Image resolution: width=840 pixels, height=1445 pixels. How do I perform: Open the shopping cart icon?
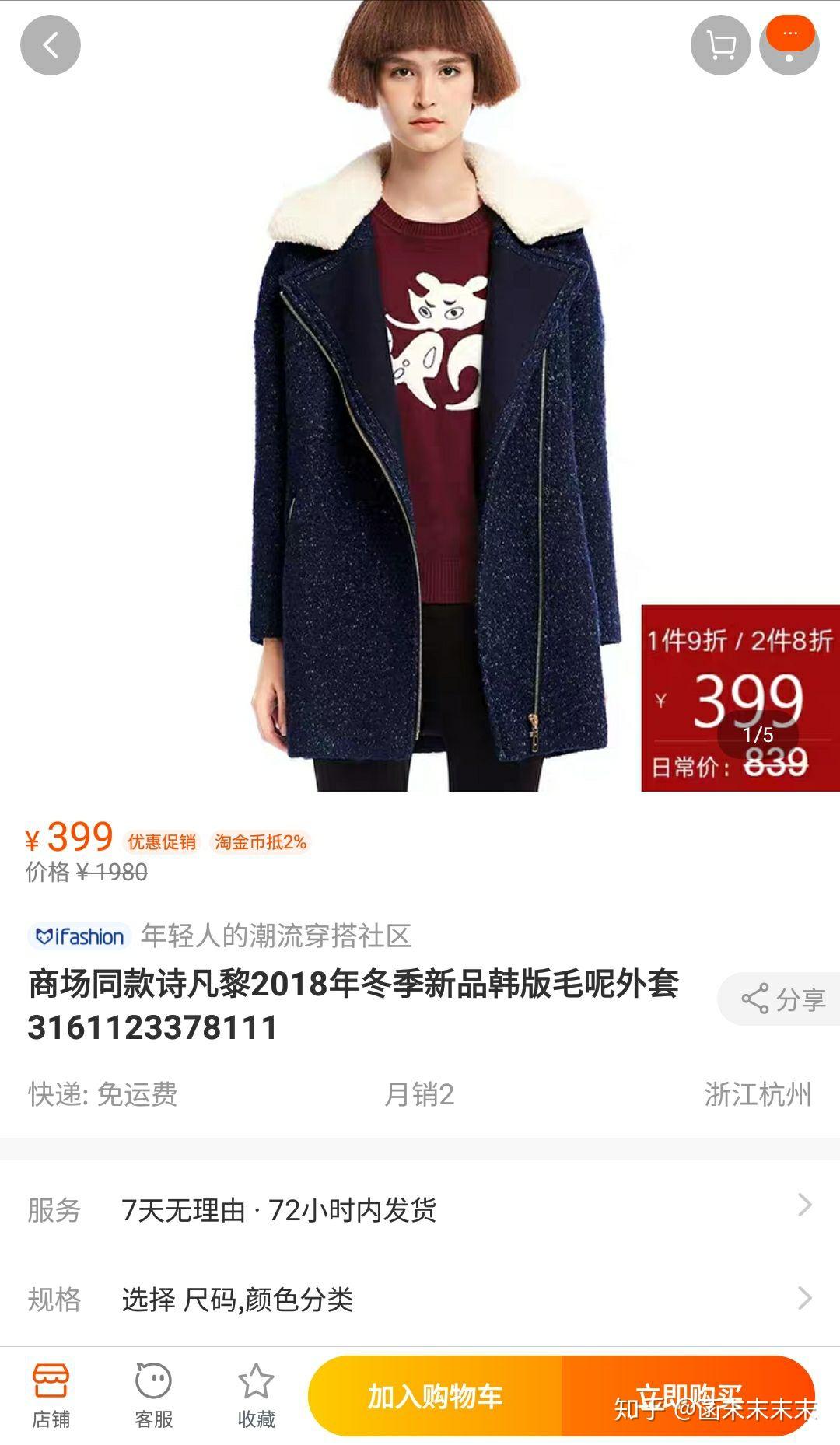(x=719, y=45)
